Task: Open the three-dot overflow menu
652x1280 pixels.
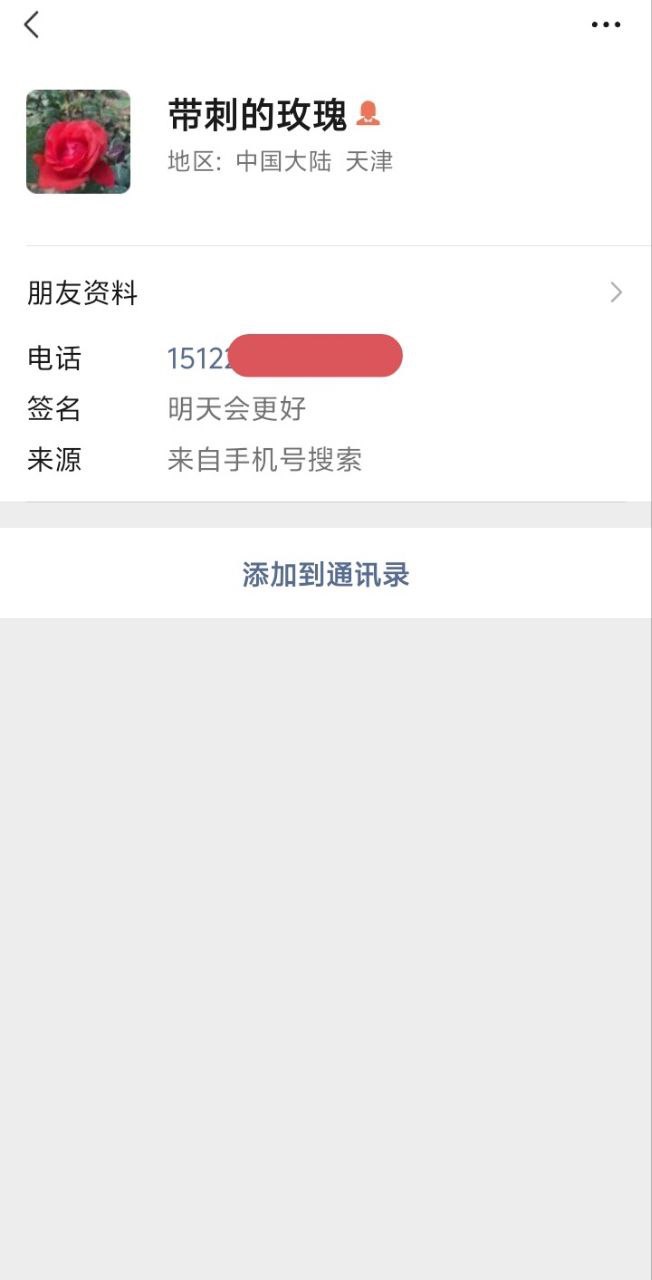Action: click(605, 25)
